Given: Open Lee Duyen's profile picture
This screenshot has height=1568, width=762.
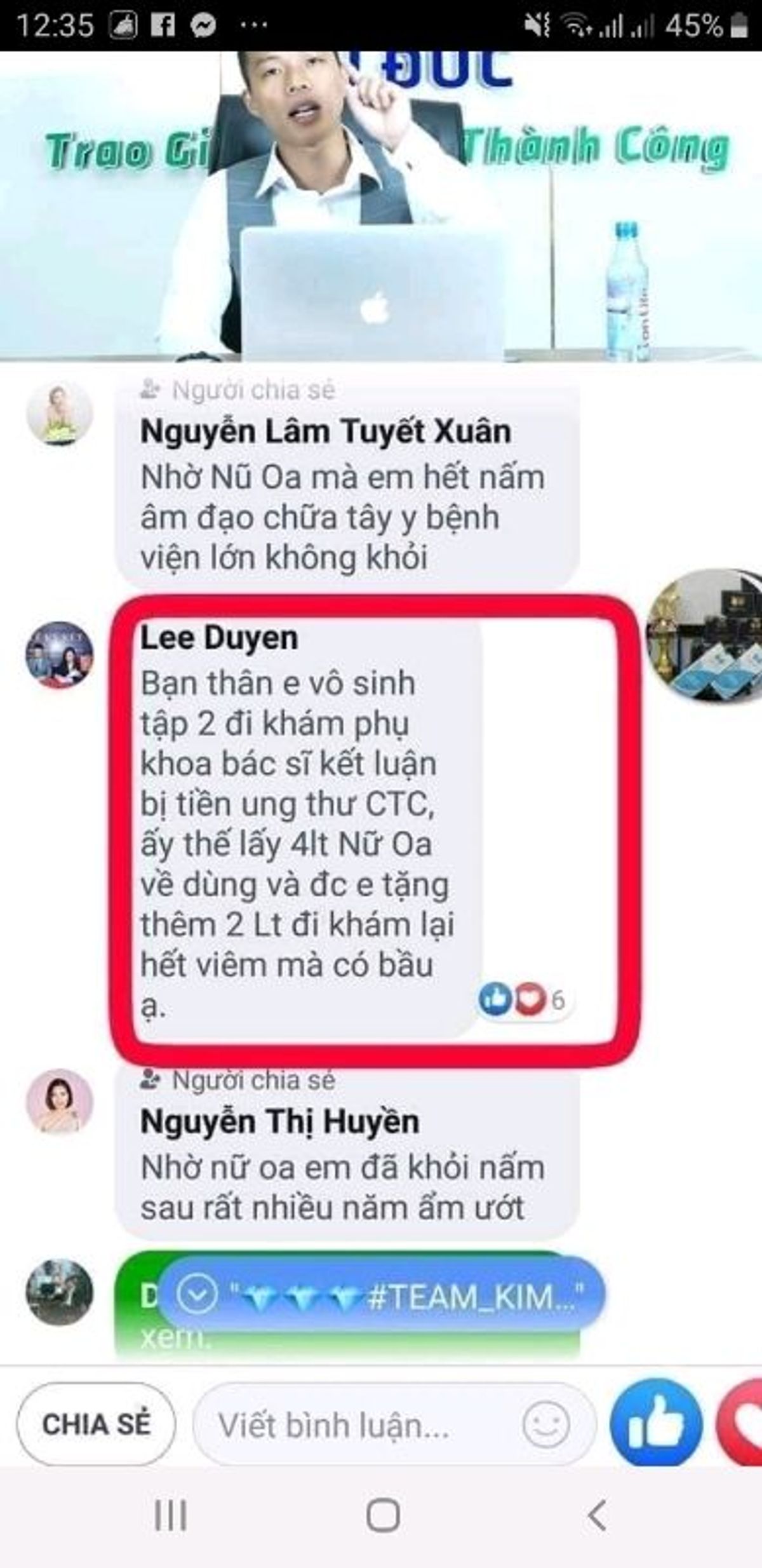Looking at the screenshot, I should coord(59,655).
